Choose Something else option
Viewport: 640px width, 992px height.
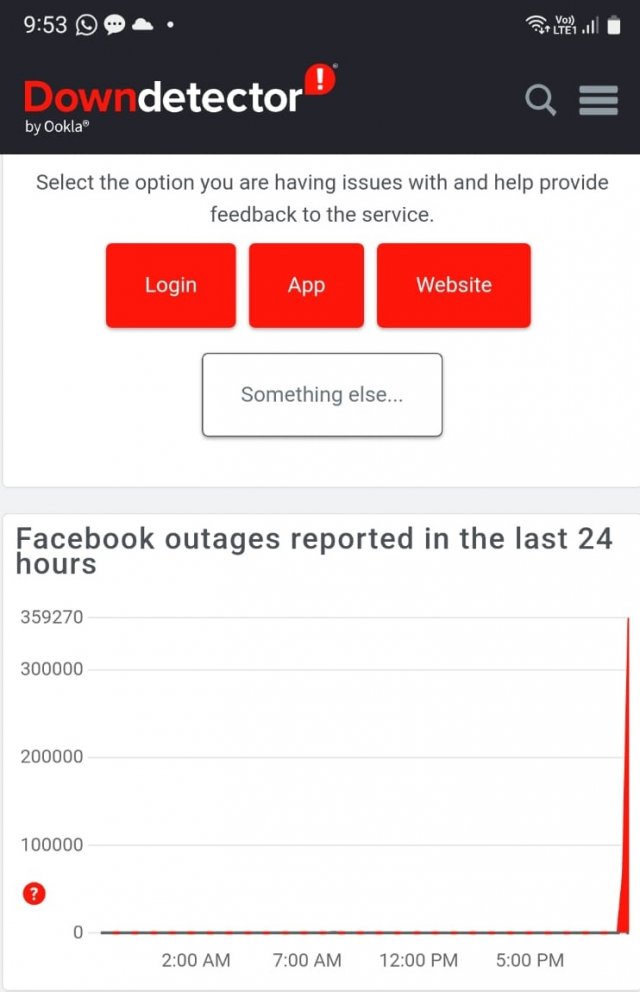pos(322,395)
